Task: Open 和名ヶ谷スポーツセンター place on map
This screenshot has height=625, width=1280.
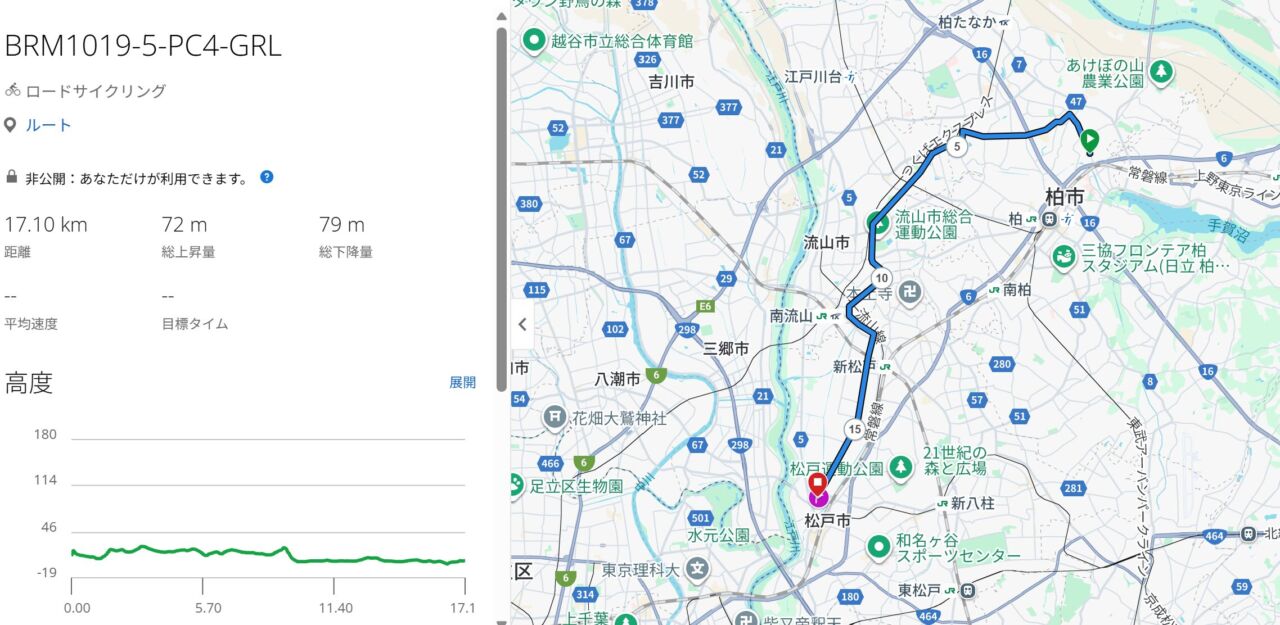Action: click(879, 547)
